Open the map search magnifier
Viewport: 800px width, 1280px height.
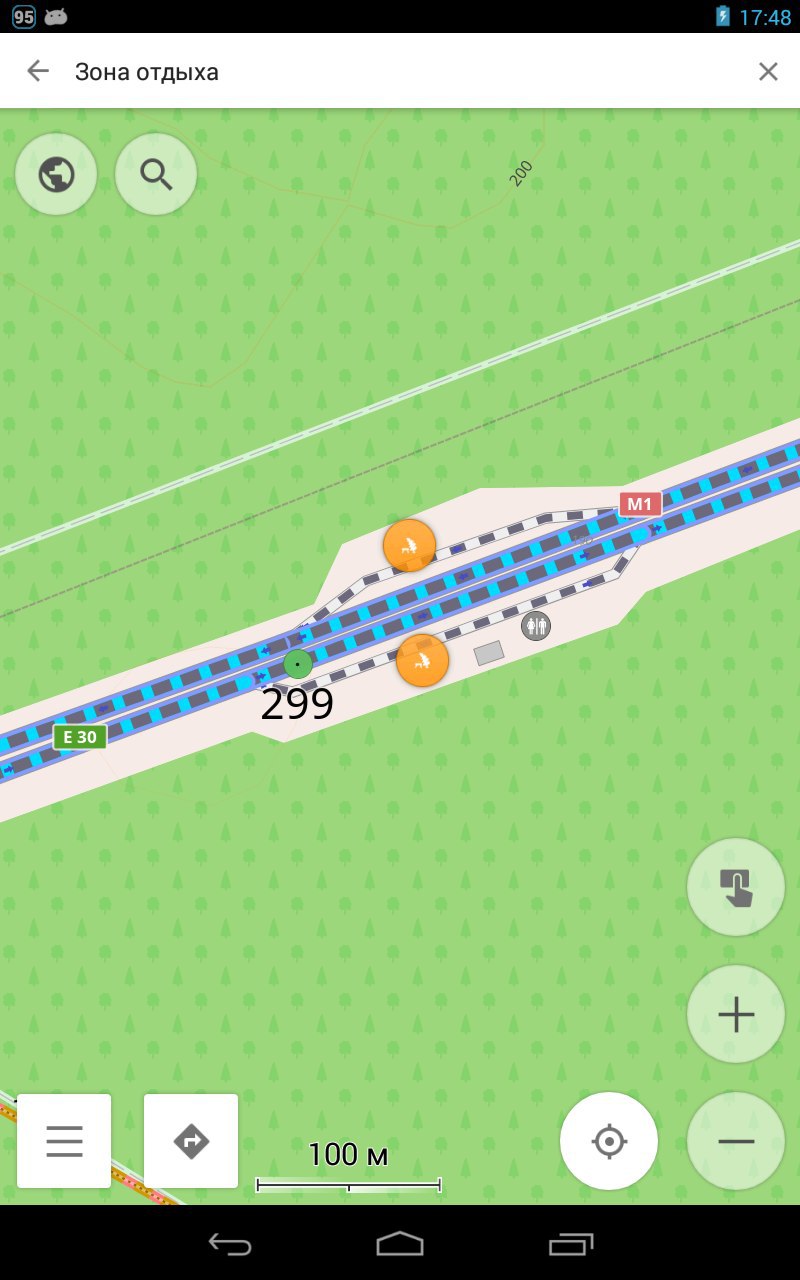pos(156,175)
